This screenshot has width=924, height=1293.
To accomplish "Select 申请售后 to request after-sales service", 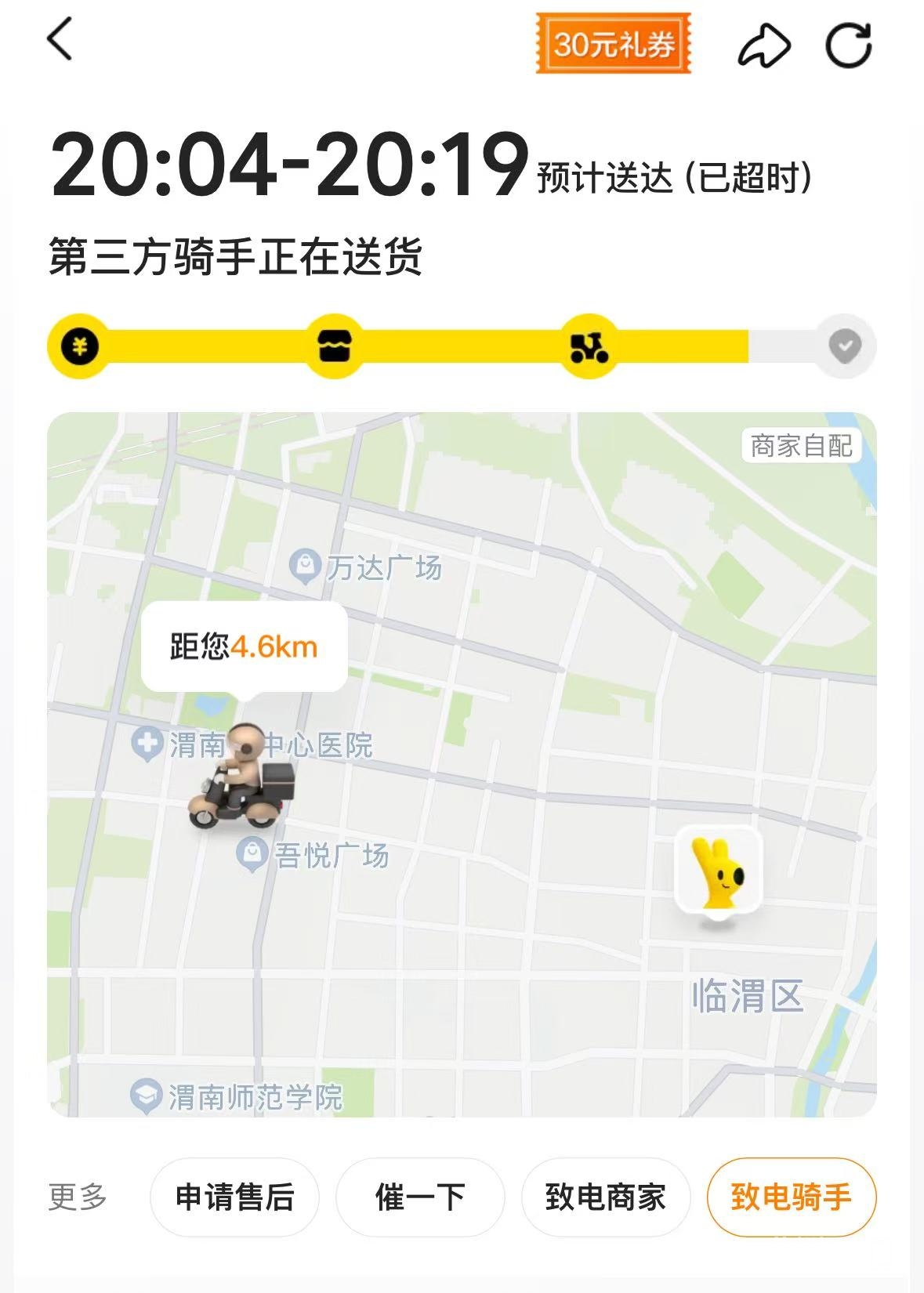I will 234,1197.
